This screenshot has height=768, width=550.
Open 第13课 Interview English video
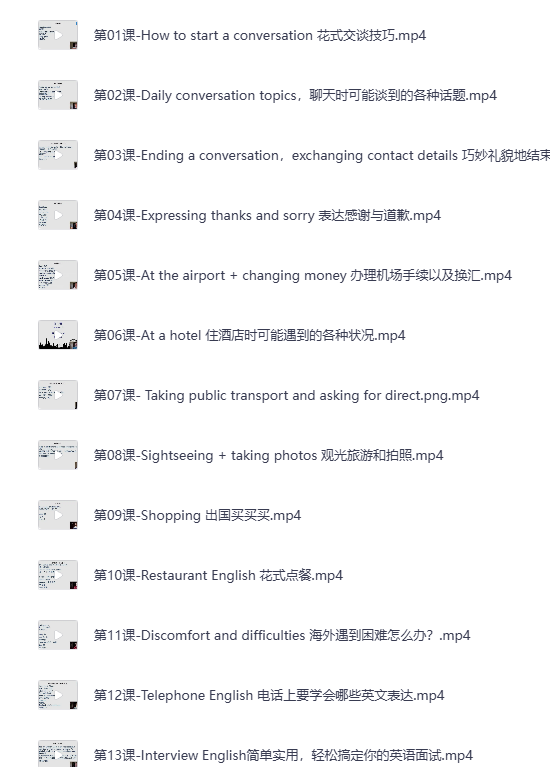click(x=283, y=755)
